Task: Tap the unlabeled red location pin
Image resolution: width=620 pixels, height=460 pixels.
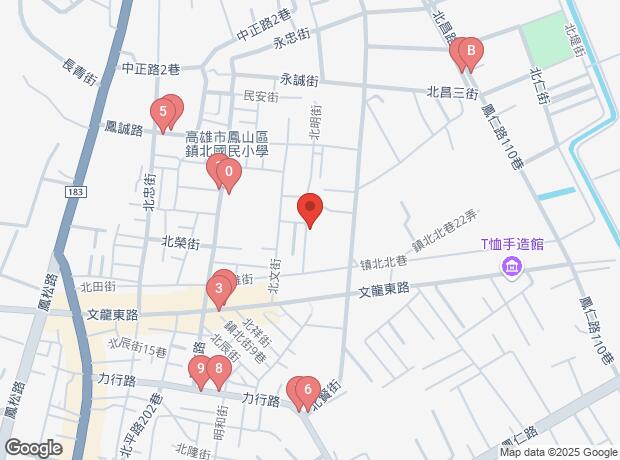Action: 310,209
